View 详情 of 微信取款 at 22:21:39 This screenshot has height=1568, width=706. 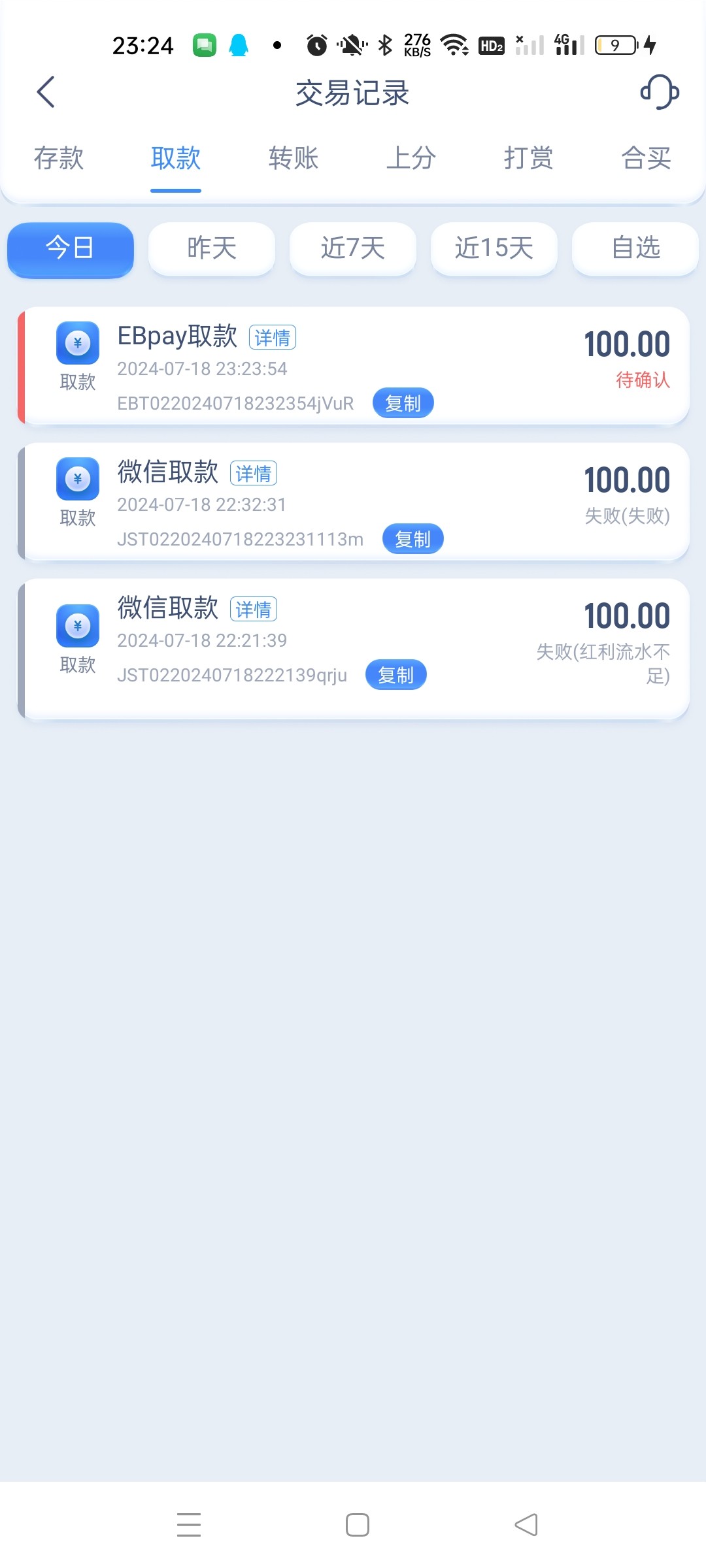pyautogui.click(x=254, y=610)
